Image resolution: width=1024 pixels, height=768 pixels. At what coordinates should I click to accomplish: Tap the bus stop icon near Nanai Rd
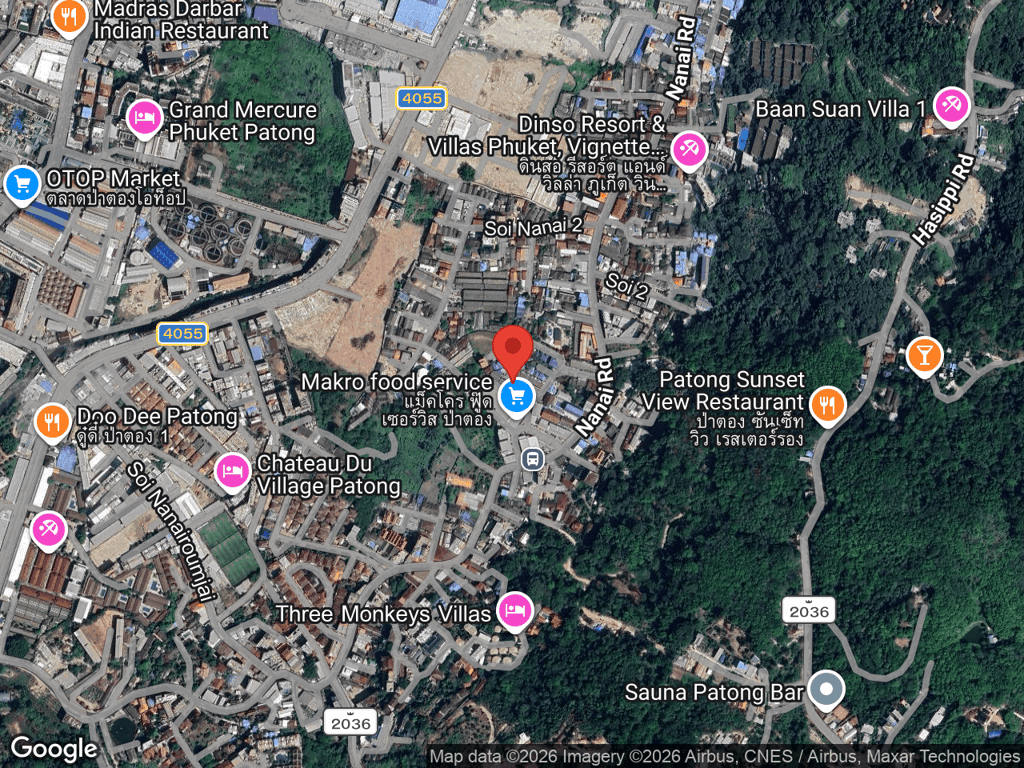coord(532,459)
